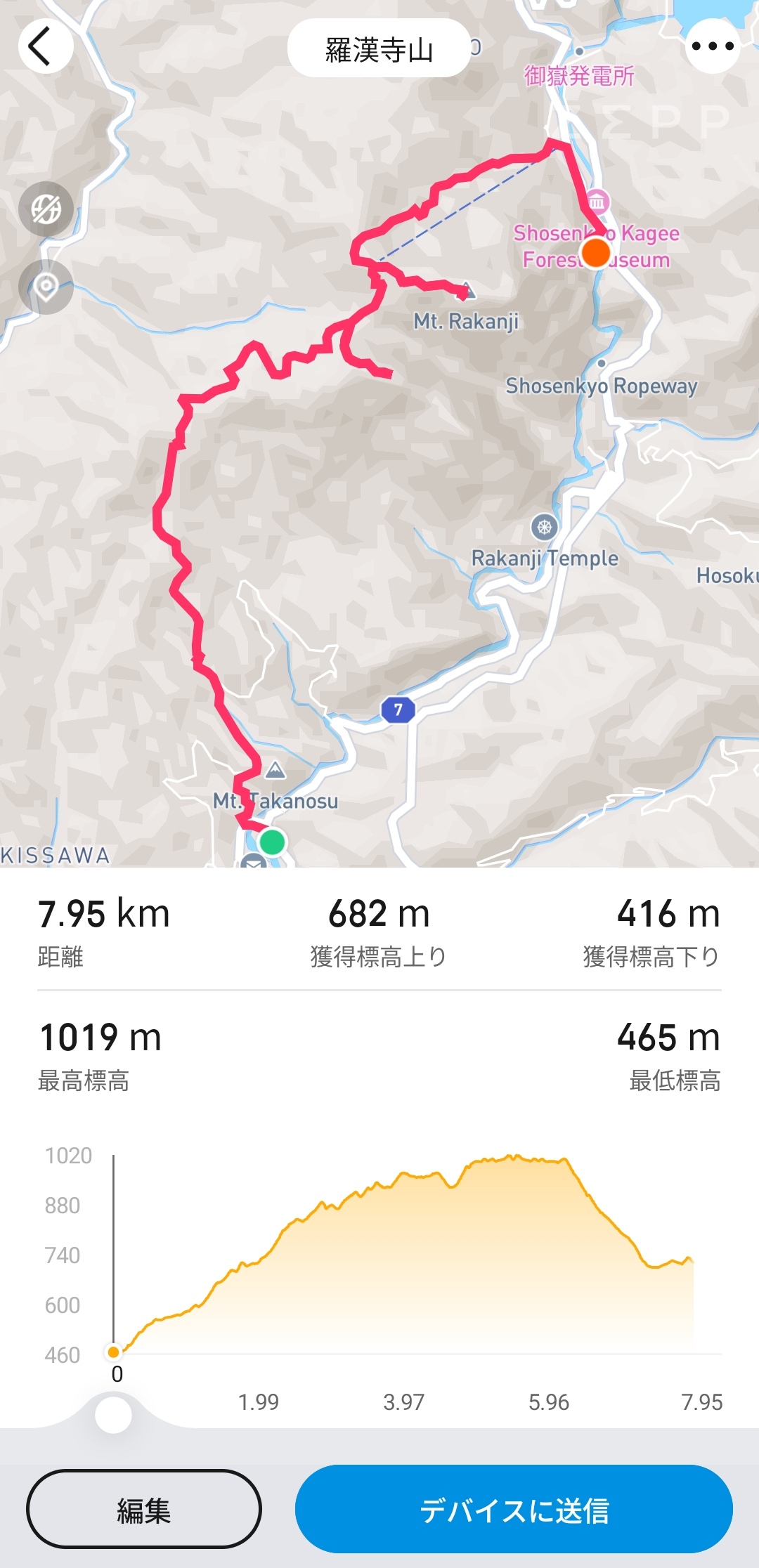Go back using the arrow icon

click(x=45, y=46)
